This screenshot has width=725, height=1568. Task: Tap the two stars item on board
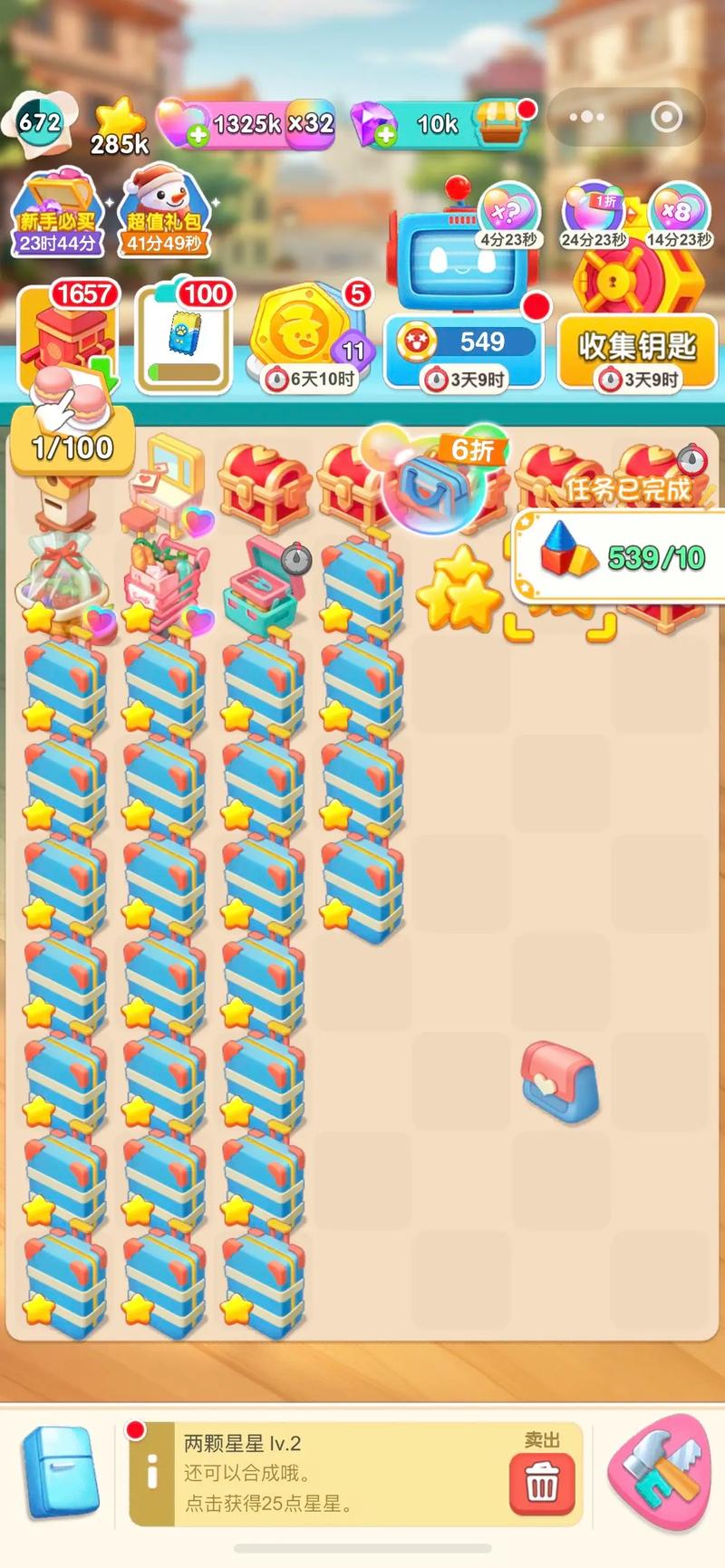(x=460, y=591)
